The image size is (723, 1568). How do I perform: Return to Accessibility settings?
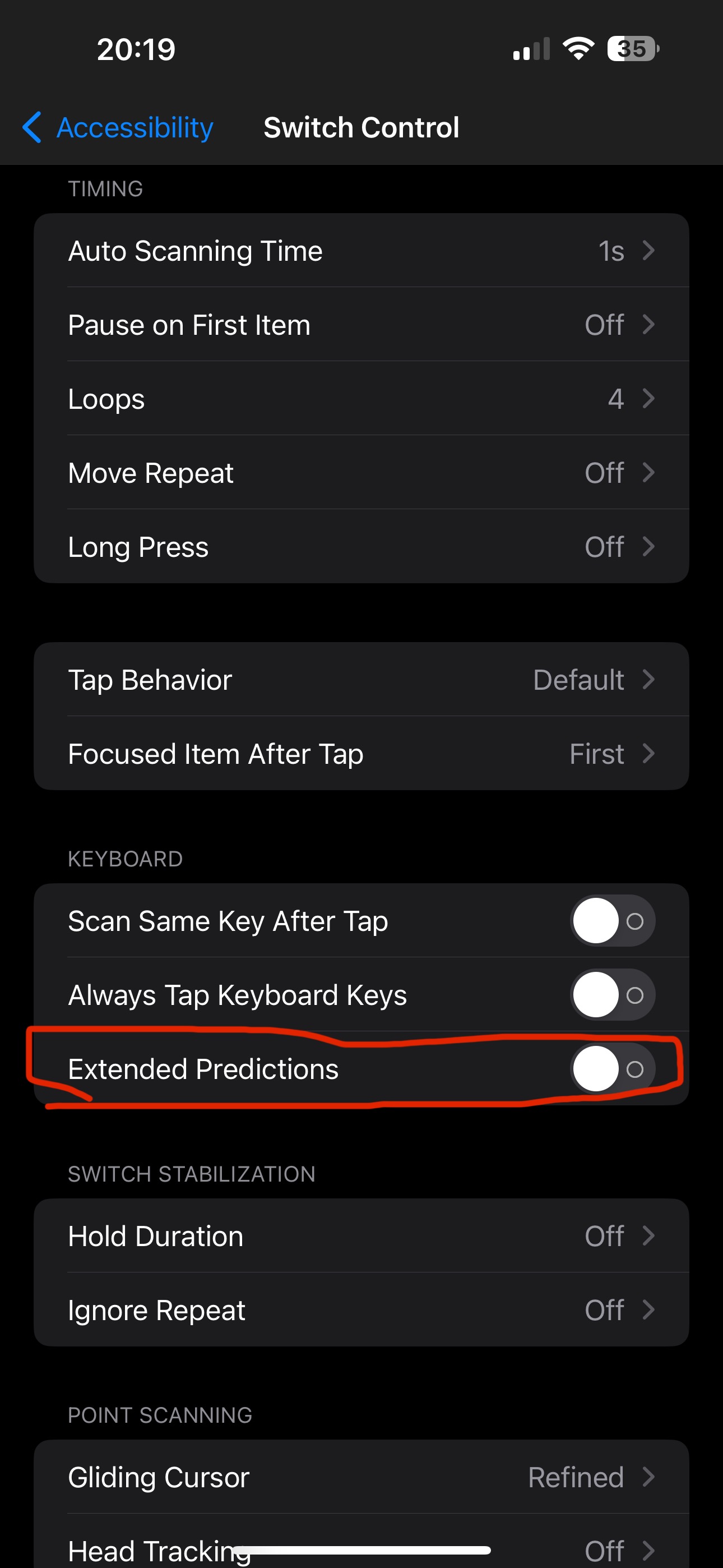(134, 128)
